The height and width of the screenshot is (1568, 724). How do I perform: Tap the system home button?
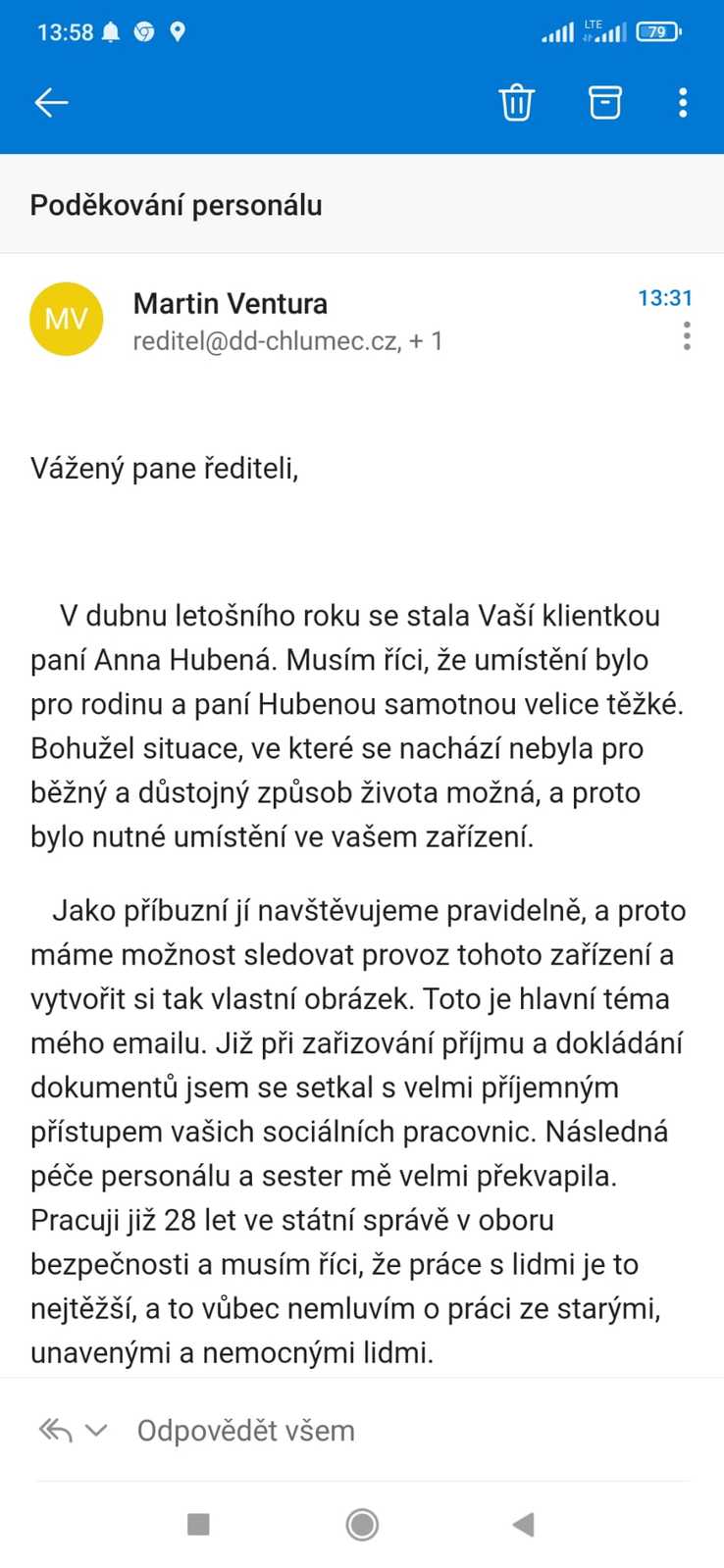[362, 1524]
